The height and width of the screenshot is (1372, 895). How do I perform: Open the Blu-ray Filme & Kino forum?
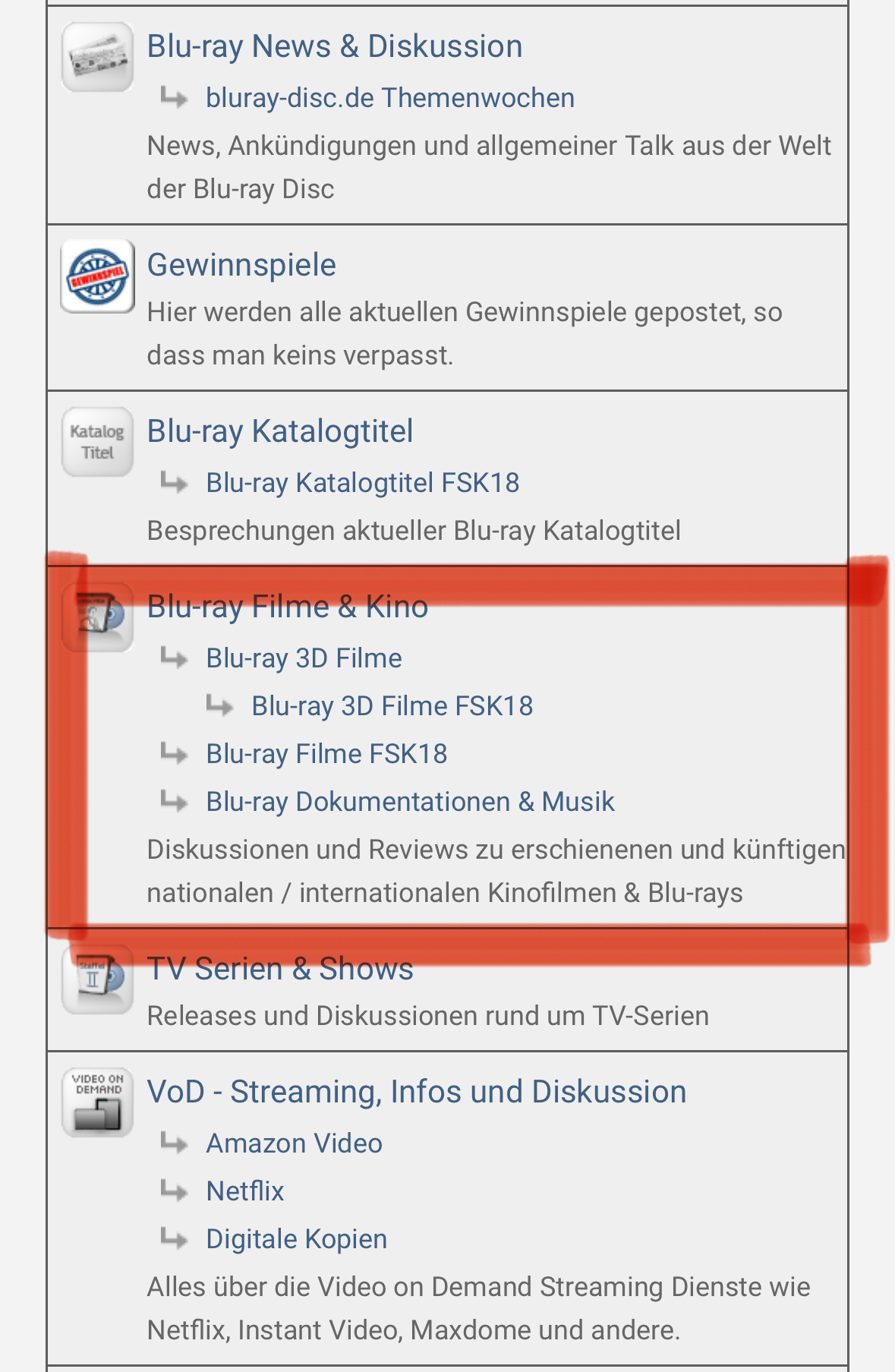(287, 607)
